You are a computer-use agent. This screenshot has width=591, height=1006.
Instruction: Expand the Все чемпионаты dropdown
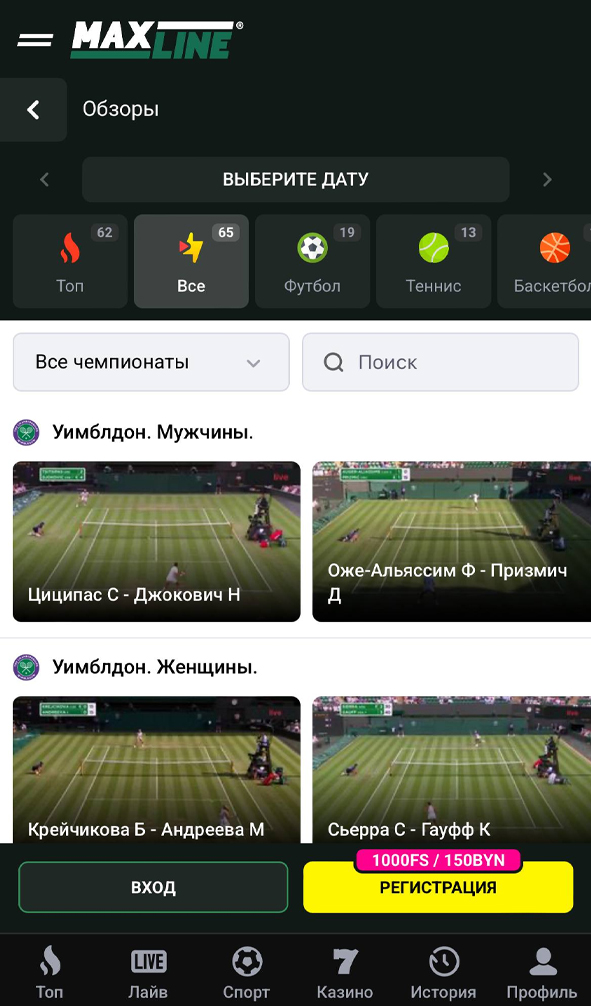point(151,362)
